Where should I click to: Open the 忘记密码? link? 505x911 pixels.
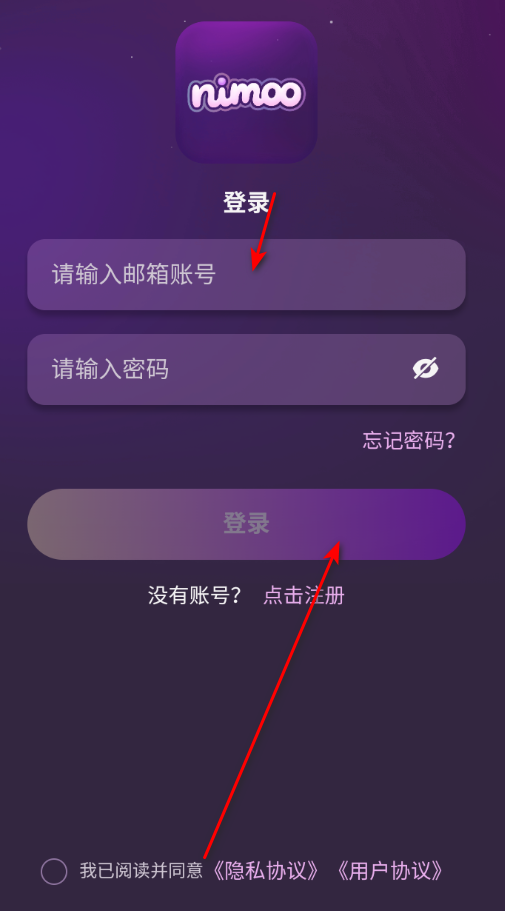tap(409, 440)
